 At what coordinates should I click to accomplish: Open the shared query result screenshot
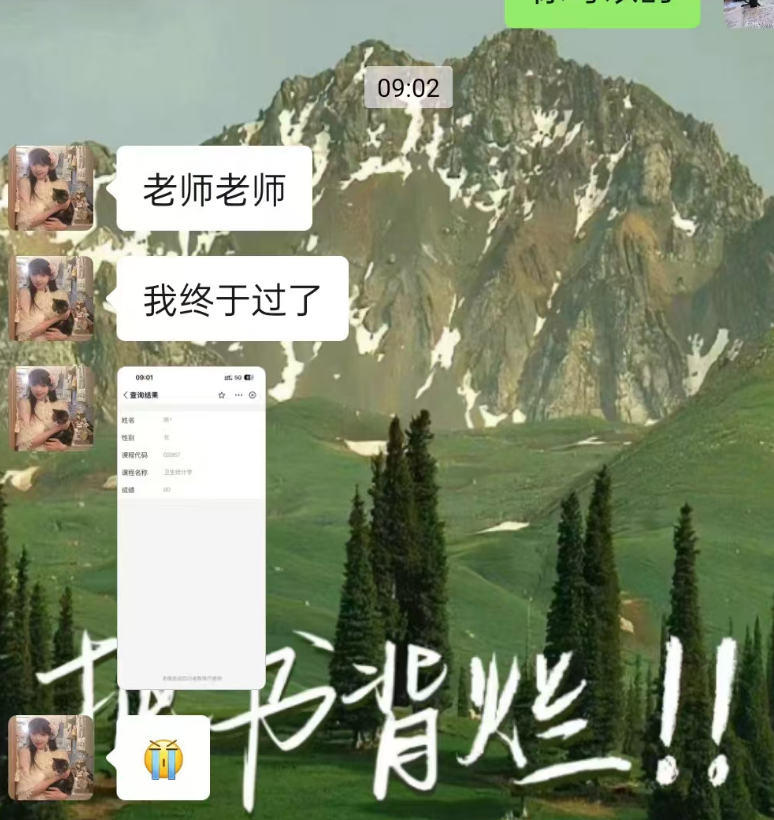click(x=191, y=527)
